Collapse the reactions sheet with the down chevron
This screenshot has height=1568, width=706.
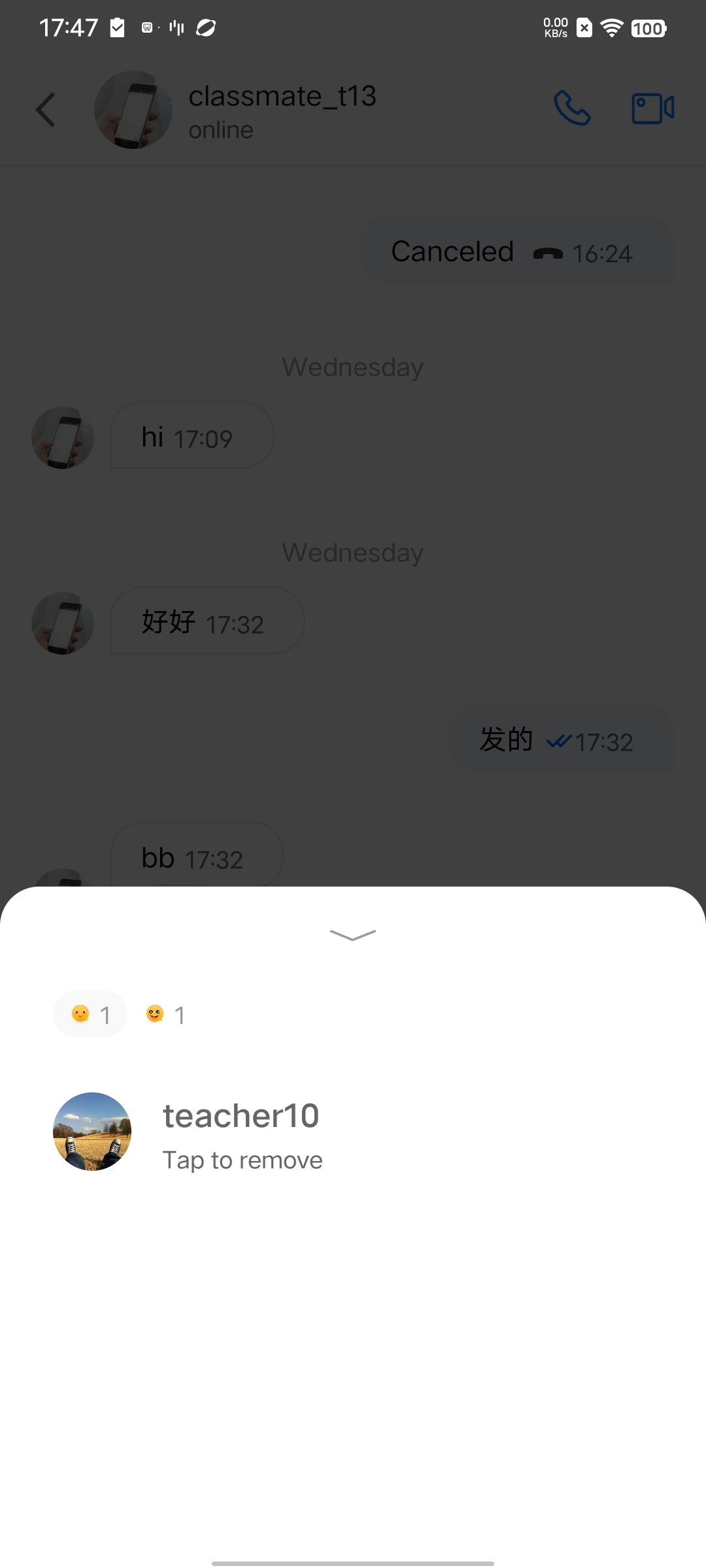tap(353, 936)
